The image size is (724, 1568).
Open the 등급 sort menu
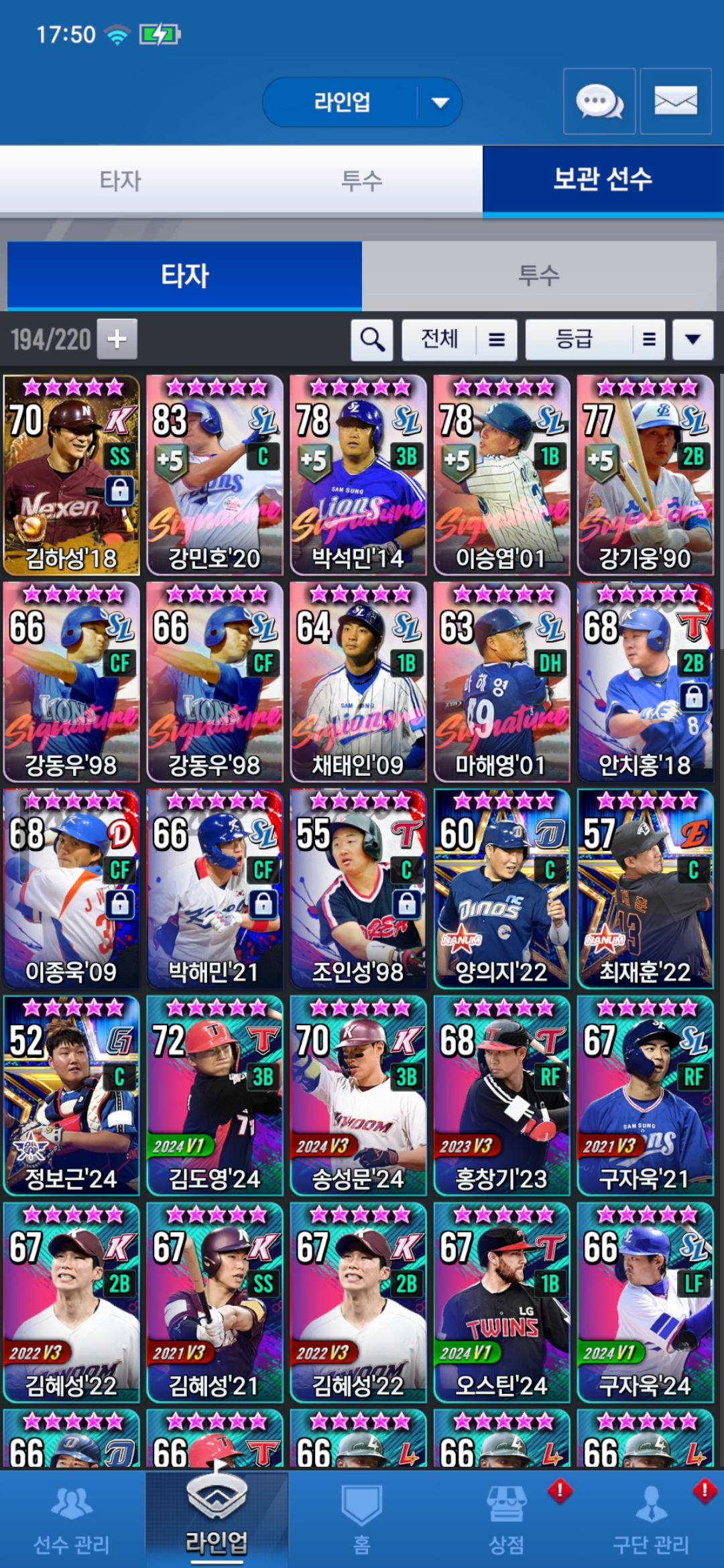[595, 340]
